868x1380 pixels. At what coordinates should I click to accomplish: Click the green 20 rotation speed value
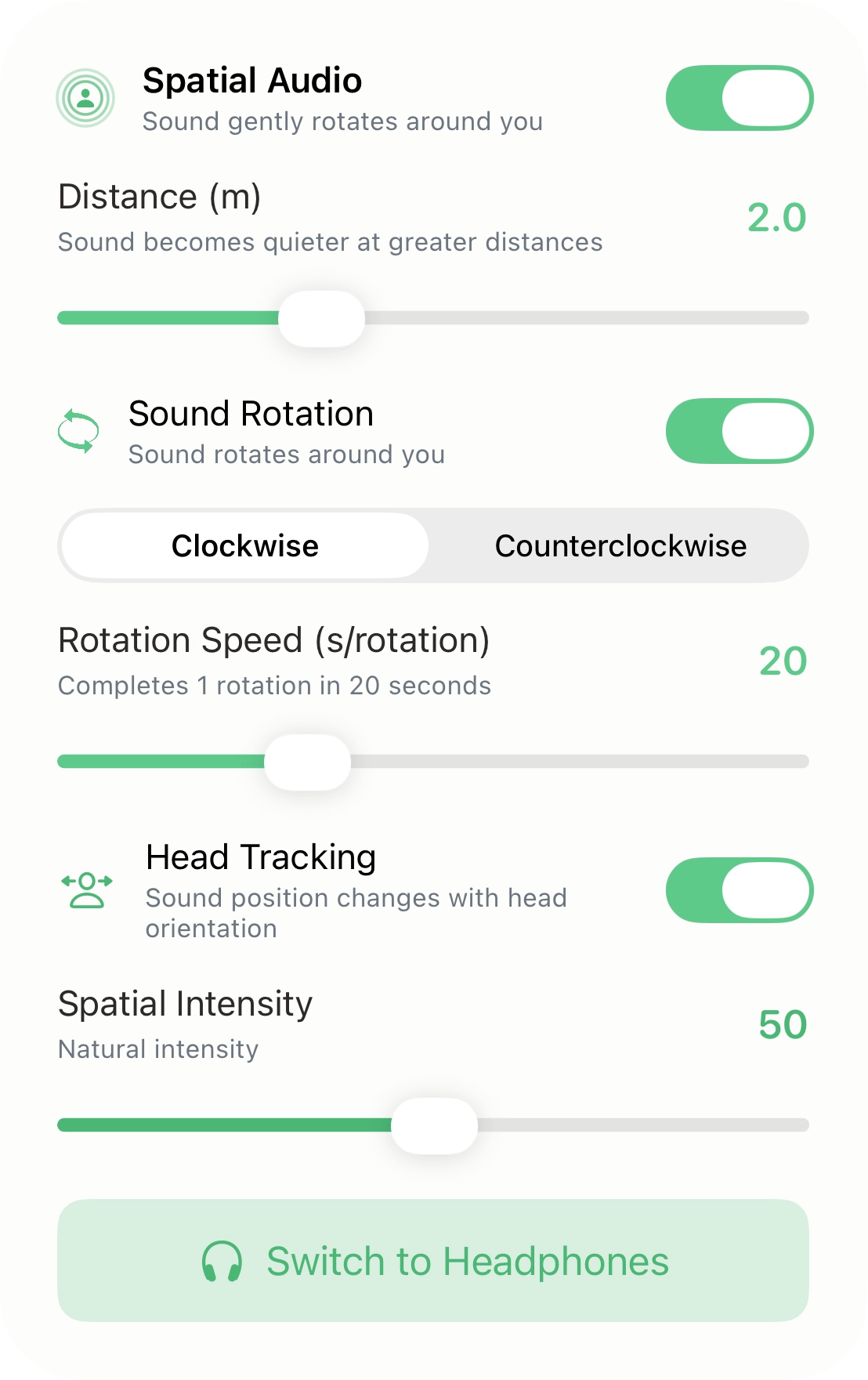click(782, 660)
